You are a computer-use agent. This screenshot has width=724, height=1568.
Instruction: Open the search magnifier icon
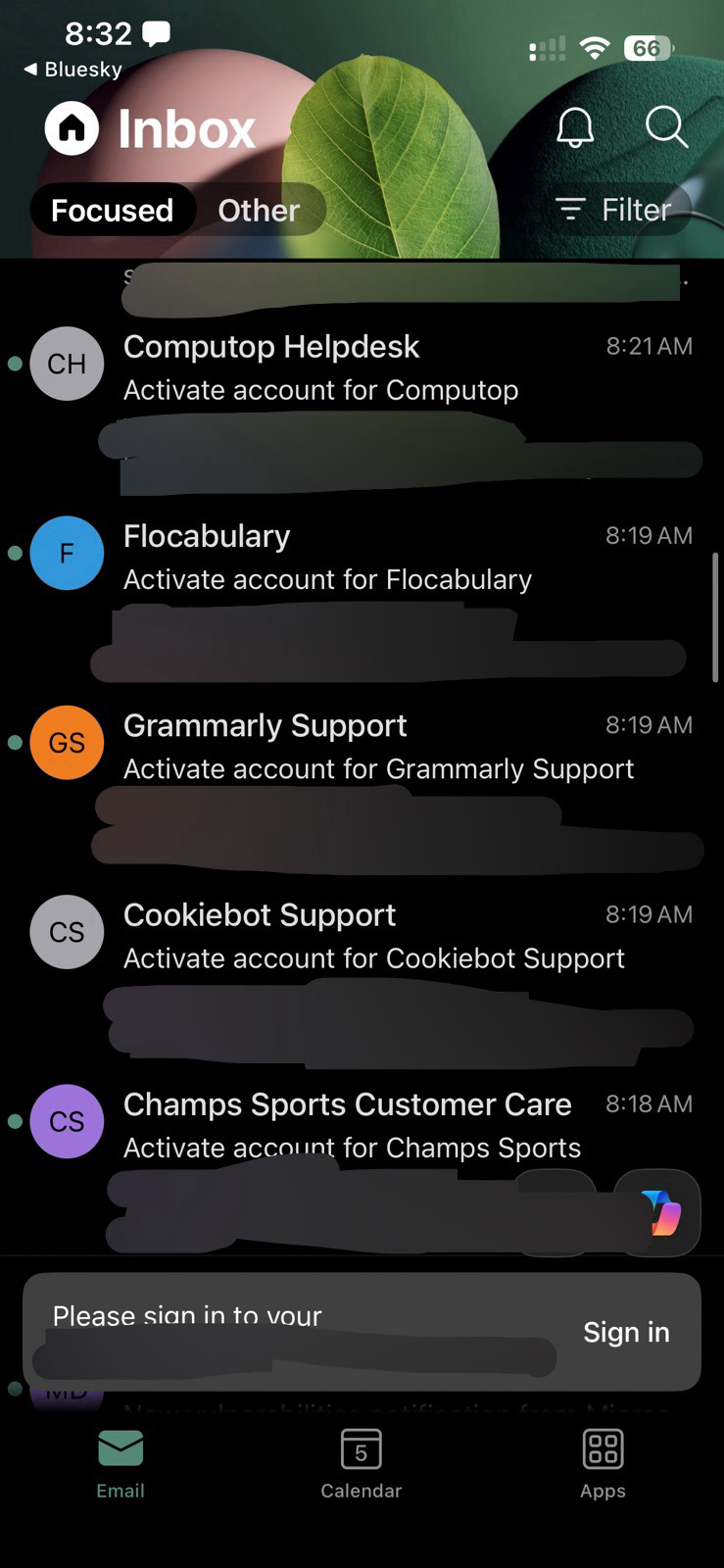666,127
